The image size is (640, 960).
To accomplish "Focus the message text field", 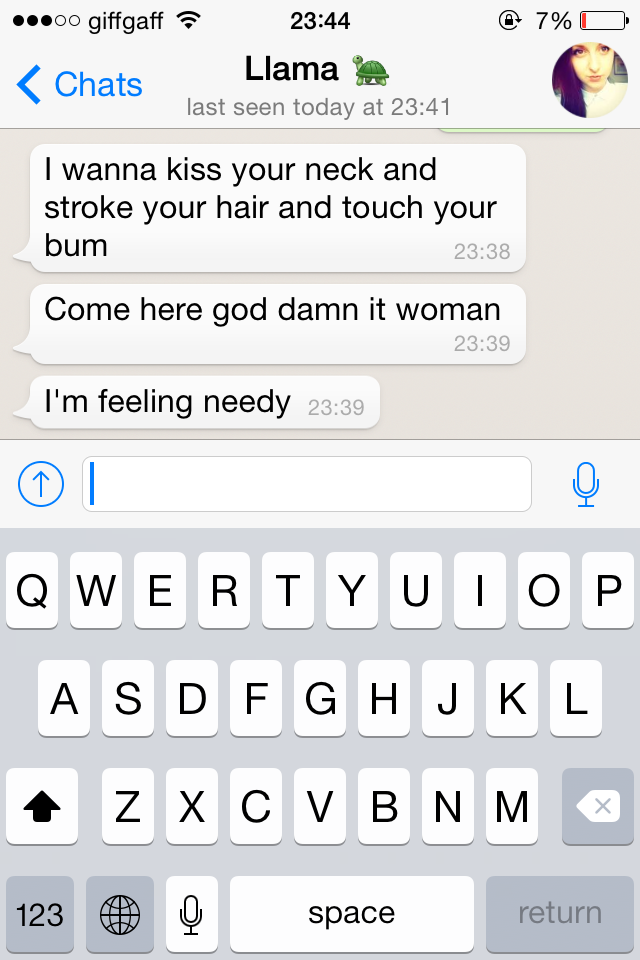I will (x=308, y=484).
